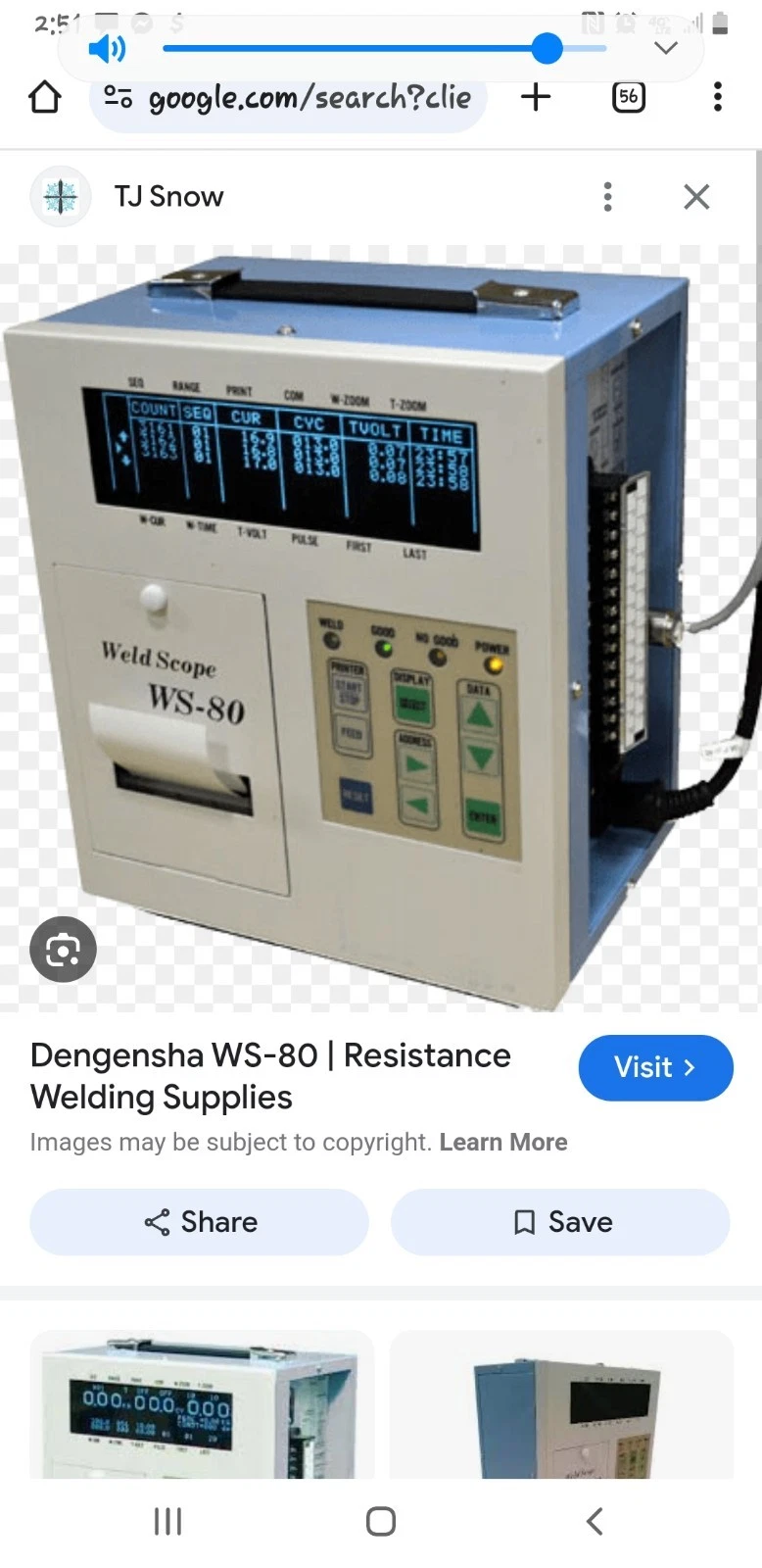Screen dimensions: 762x1568
Task: Share this image
Action: 200,1222
